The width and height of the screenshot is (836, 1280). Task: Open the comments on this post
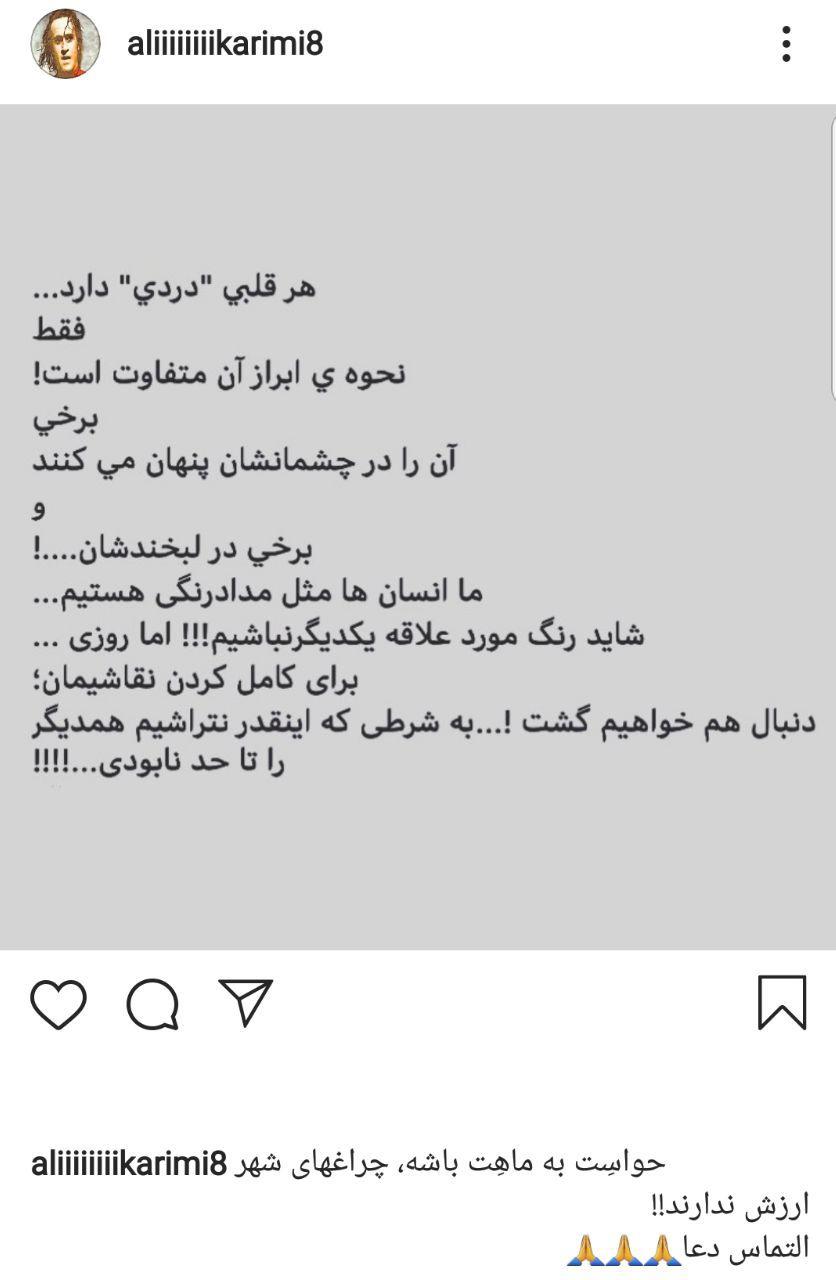coord(153,1003)
